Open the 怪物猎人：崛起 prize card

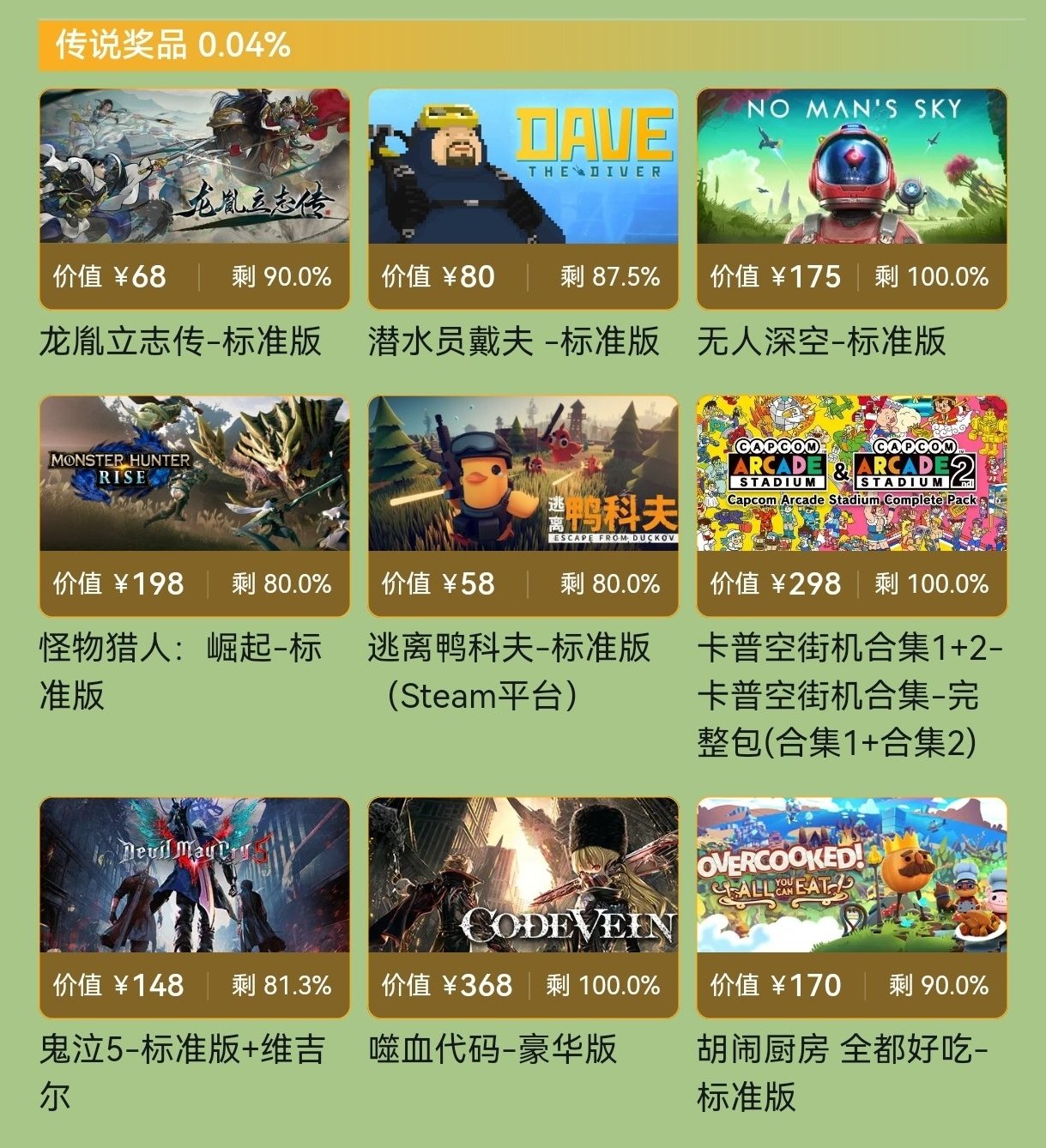click(x=194, y=474)
